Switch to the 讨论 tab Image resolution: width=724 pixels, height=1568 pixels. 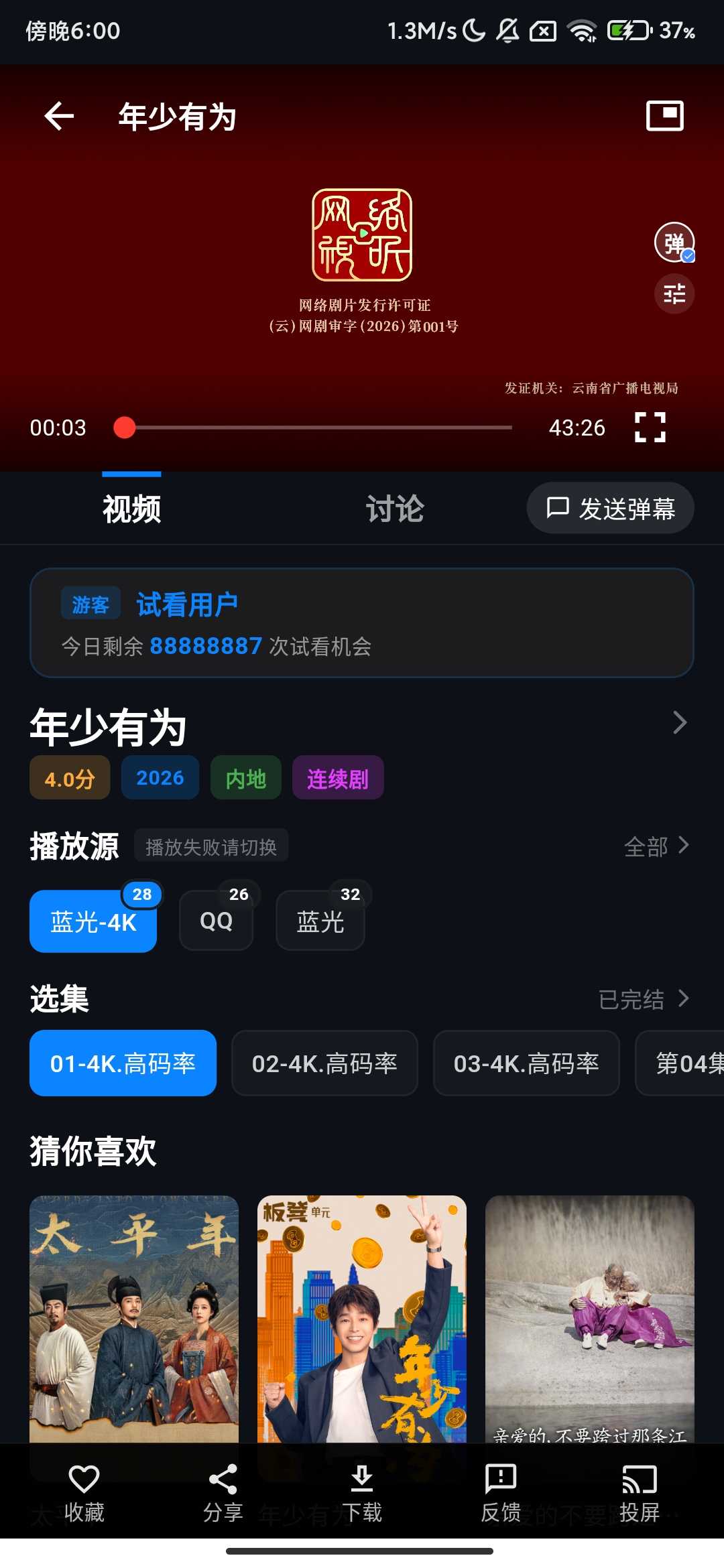tap(396, 508)
